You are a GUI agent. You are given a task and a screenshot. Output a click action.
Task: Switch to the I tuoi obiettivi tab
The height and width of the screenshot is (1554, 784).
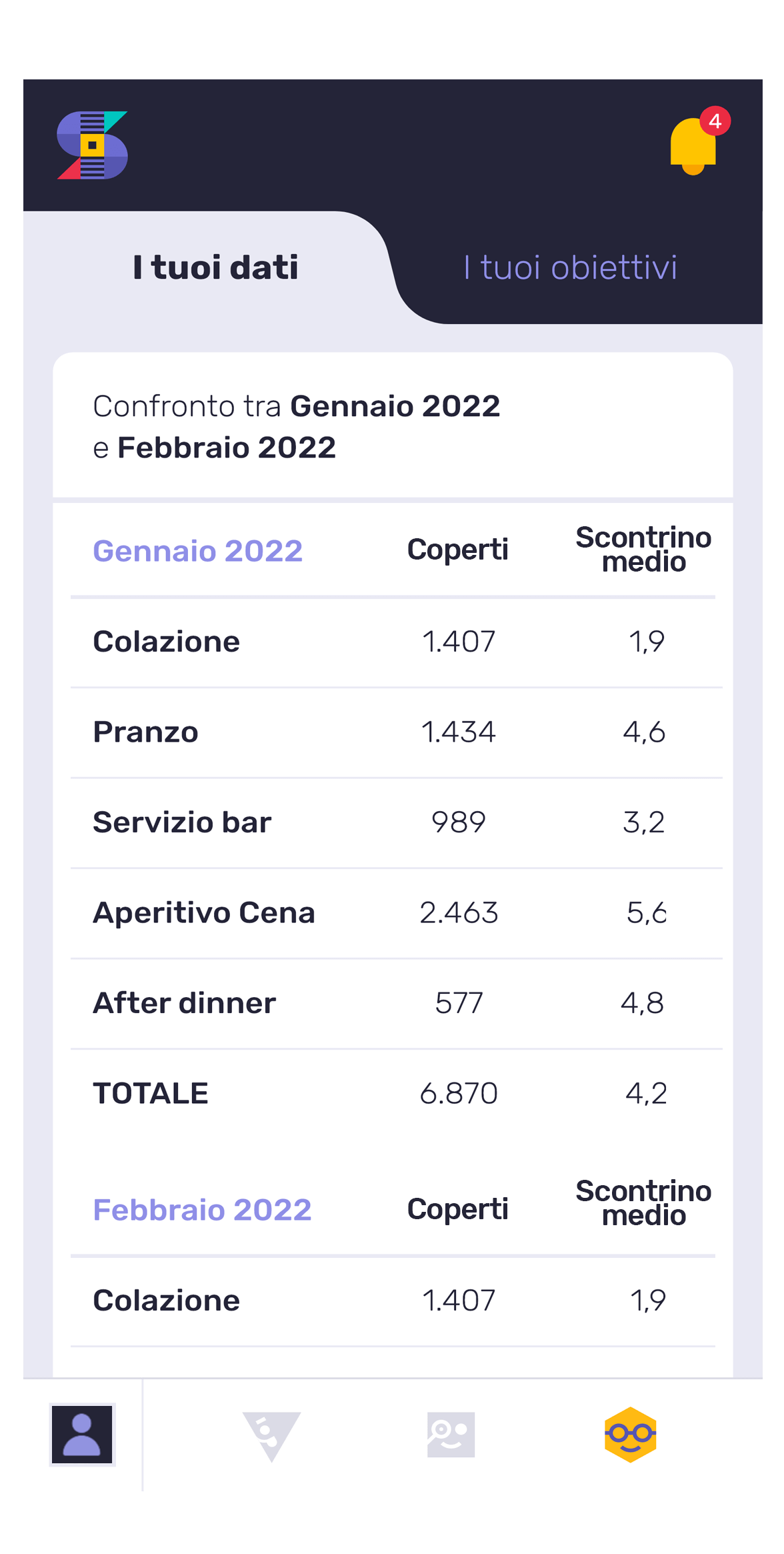click(x=570, y=267)
